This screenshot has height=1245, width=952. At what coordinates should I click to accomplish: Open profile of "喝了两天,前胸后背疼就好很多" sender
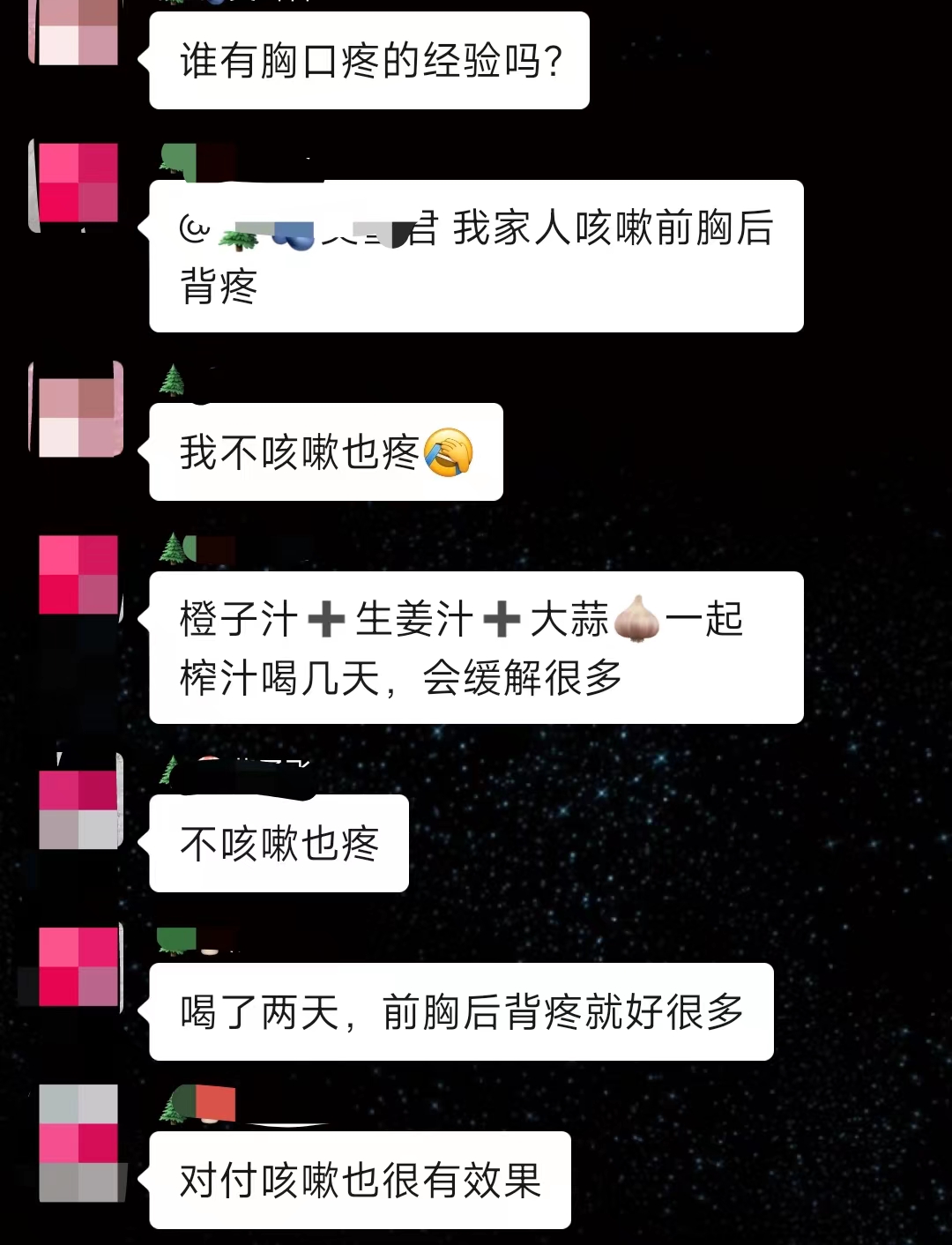(78, 966)
